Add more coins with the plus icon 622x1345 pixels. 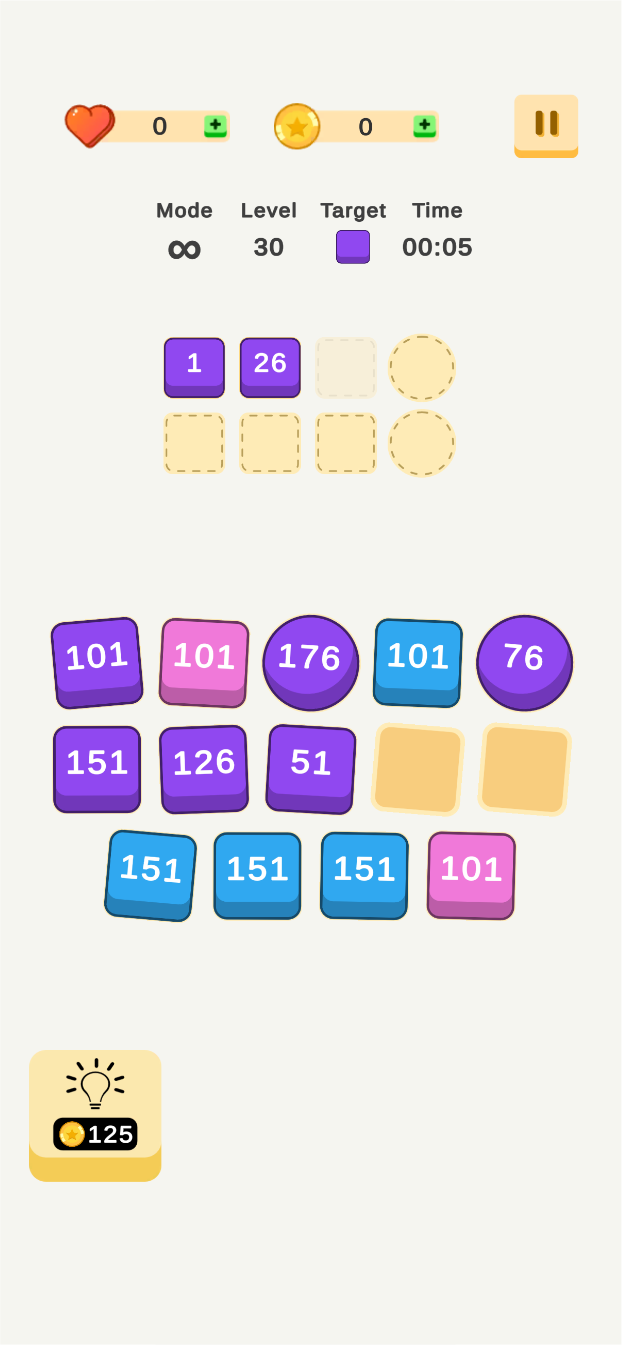[424, 126]
